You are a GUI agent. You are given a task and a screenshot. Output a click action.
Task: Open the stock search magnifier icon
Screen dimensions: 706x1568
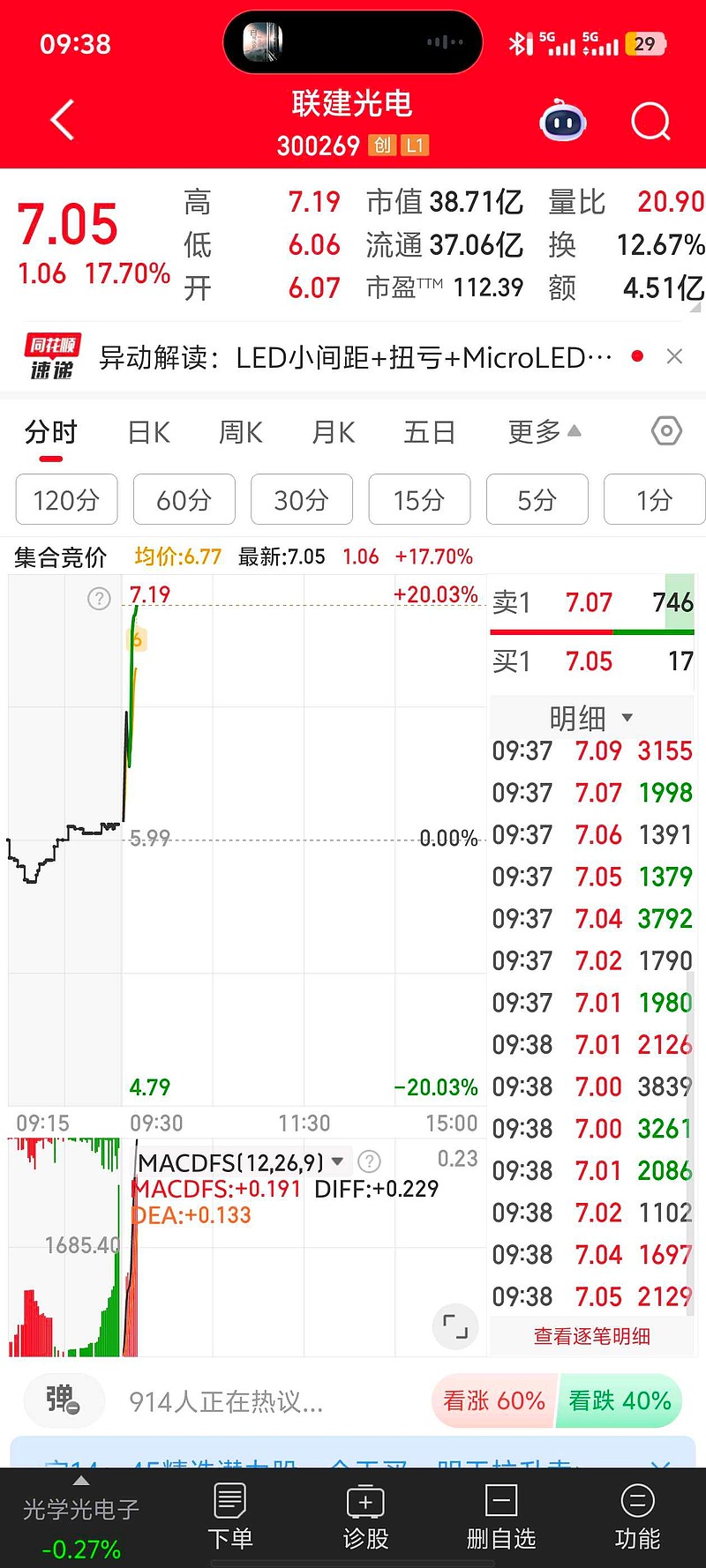[650, 122]
